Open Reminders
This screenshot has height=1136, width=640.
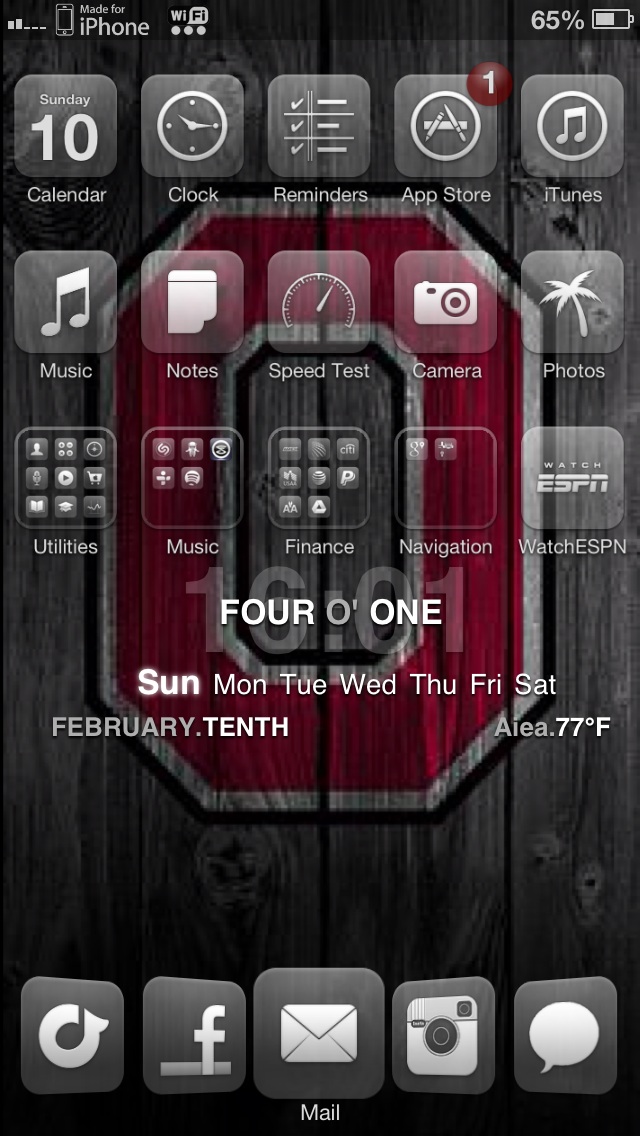[x=319, y=126]
